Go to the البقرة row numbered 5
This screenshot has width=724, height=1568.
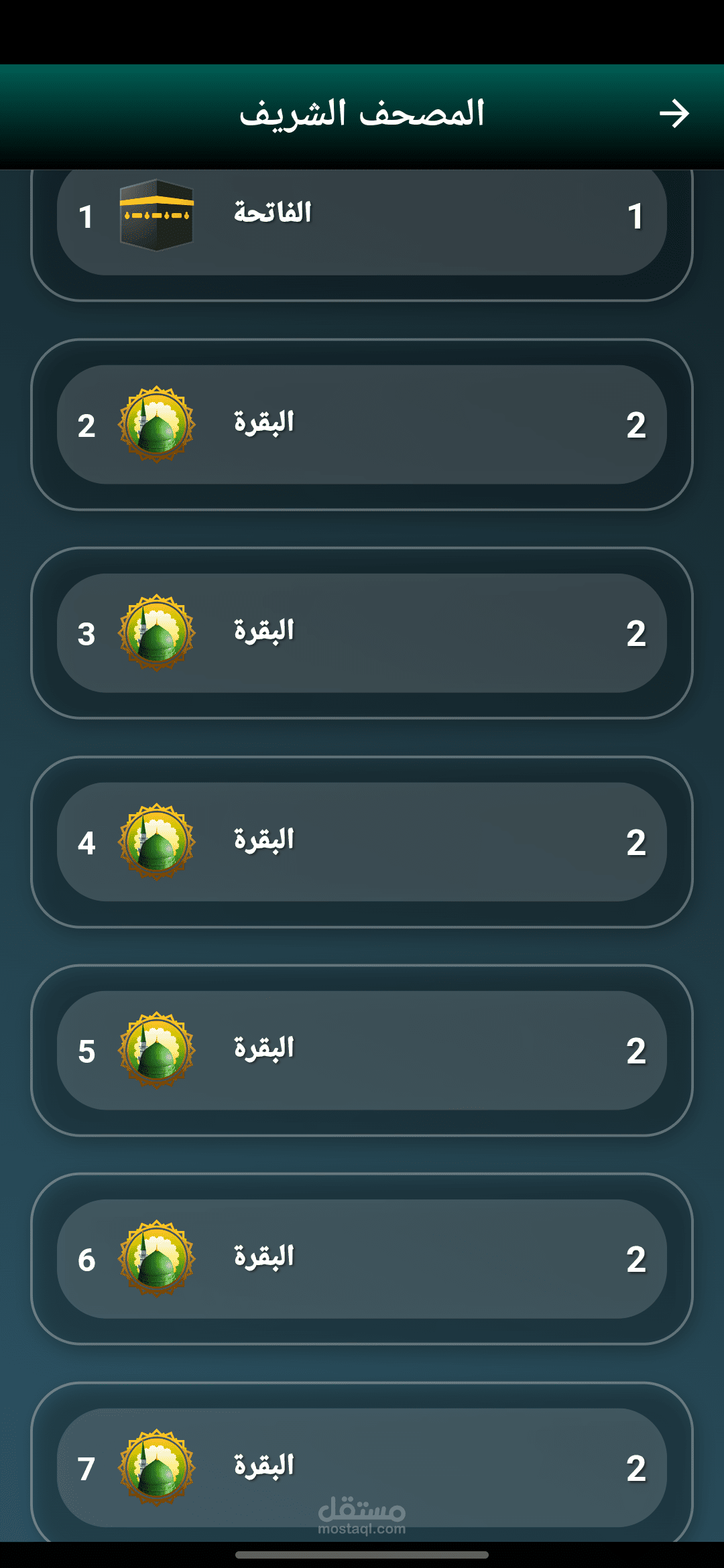[362, 1051]
